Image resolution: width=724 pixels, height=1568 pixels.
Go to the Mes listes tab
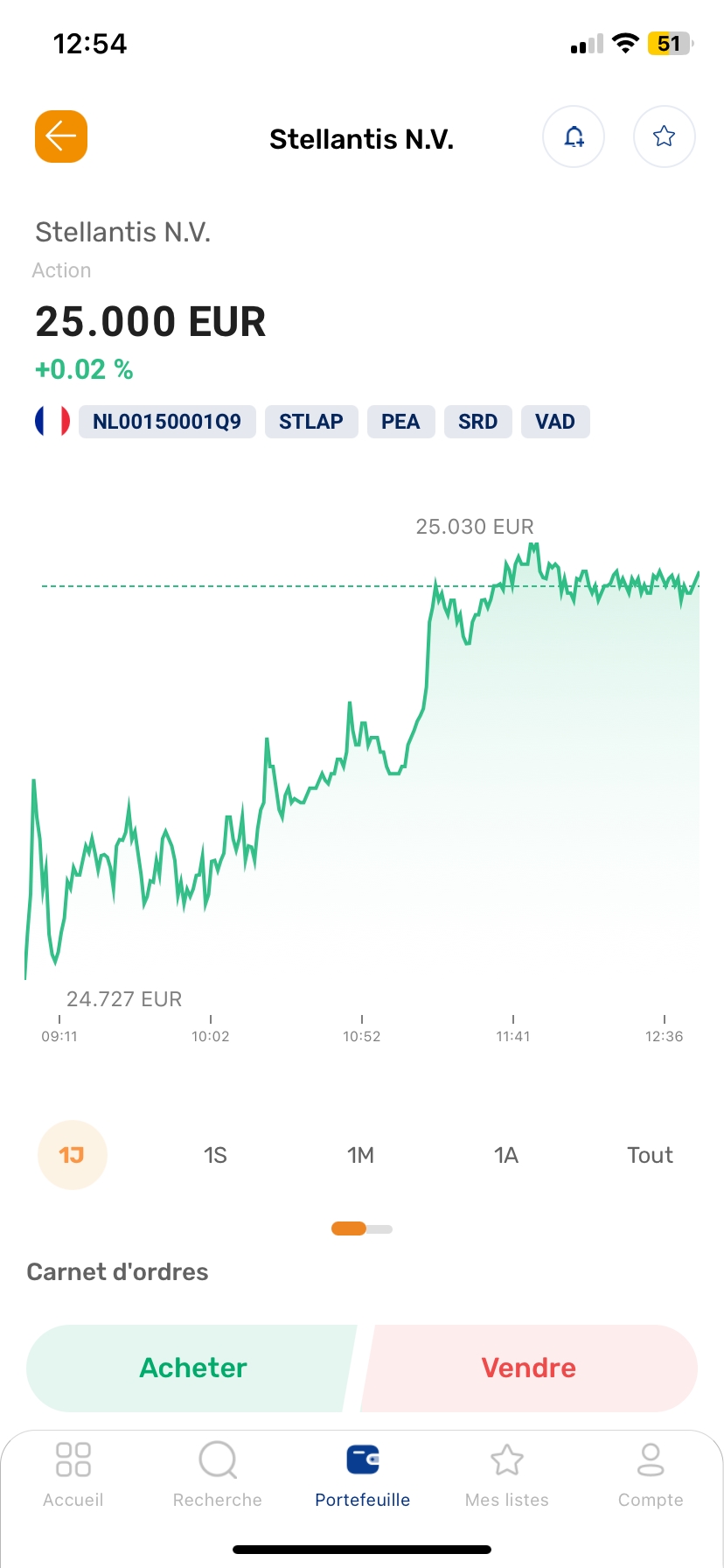507,1475
